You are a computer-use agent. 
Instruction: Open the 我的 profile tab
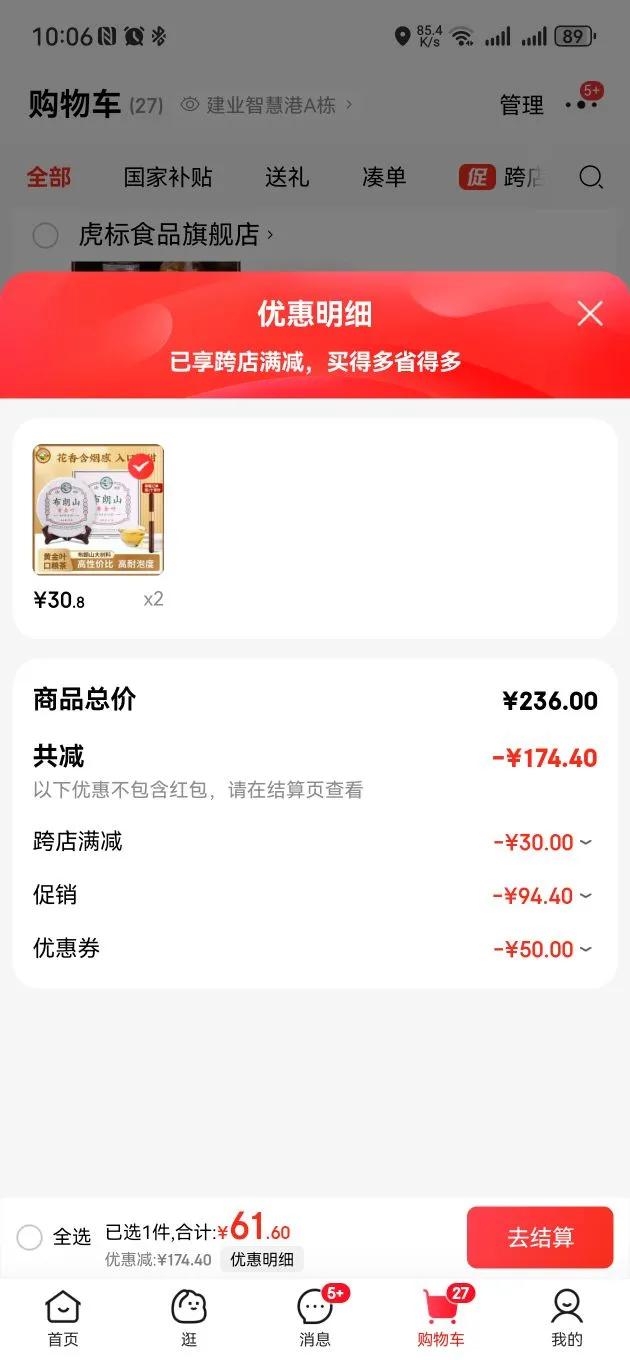pyautogui.click(x=567, y=1318)
